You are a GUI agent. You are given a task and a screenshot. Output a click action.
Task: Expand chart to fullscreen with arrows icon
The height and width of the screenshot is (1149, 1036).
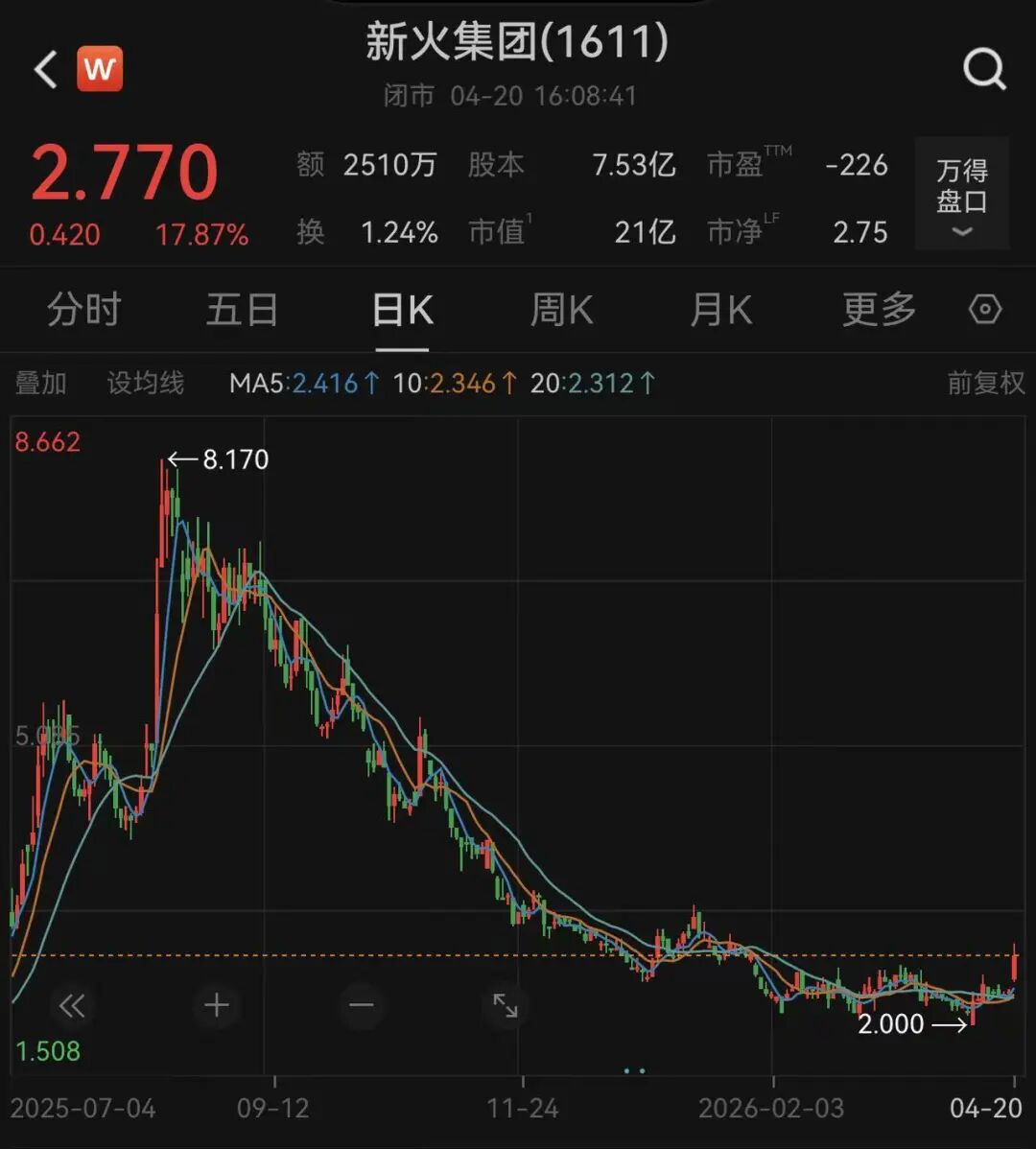pyautogui.click(x=506, y=1005)
